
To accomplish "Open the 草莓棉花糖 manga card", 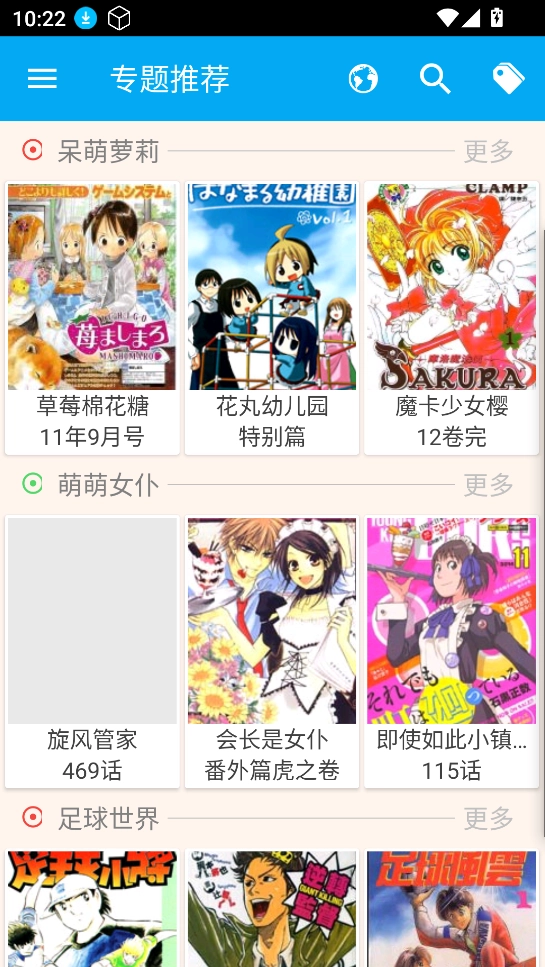I will [x=92, y=318].
